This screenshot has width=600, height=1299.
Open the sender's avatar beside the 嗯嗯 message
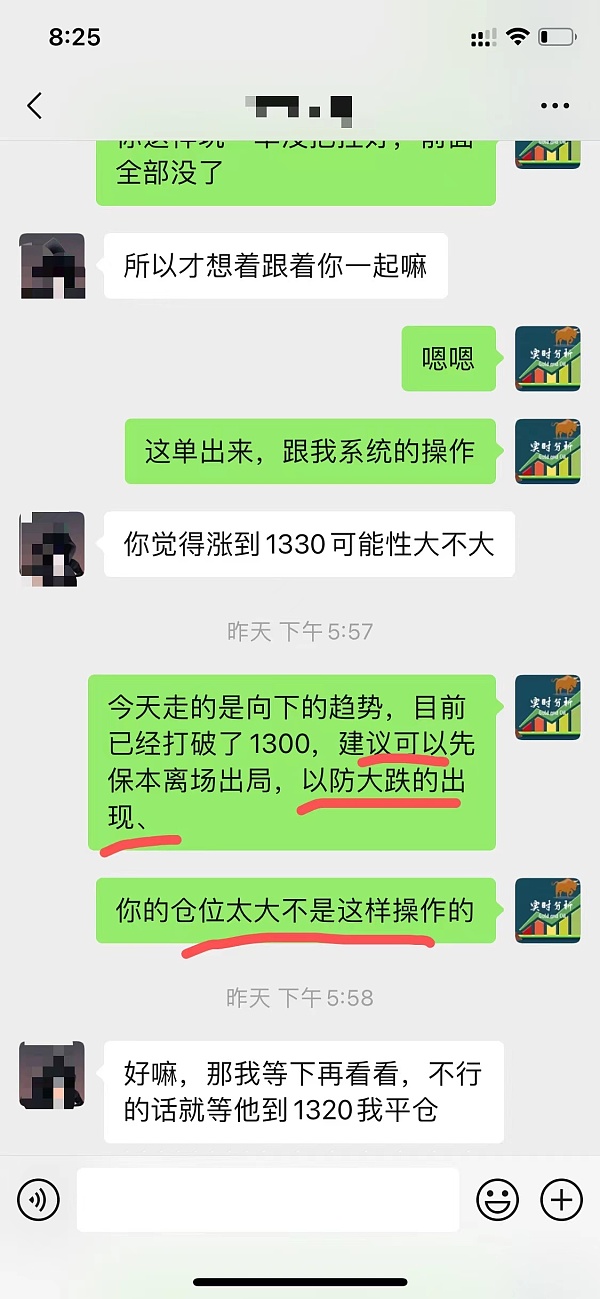[x=547, y=359]
